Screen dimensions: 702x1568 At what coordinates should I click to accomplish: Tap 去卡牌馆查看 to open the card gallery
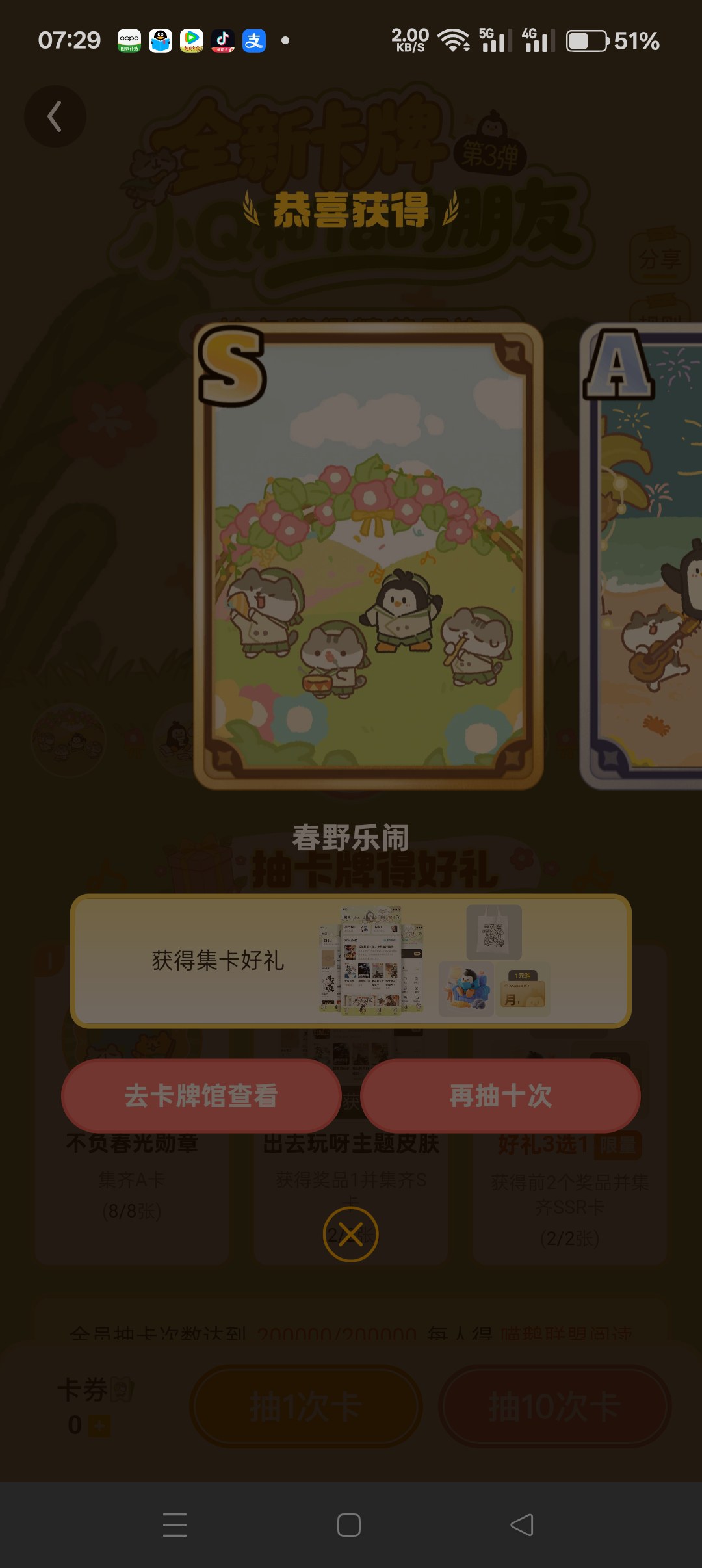(201, 1096)
